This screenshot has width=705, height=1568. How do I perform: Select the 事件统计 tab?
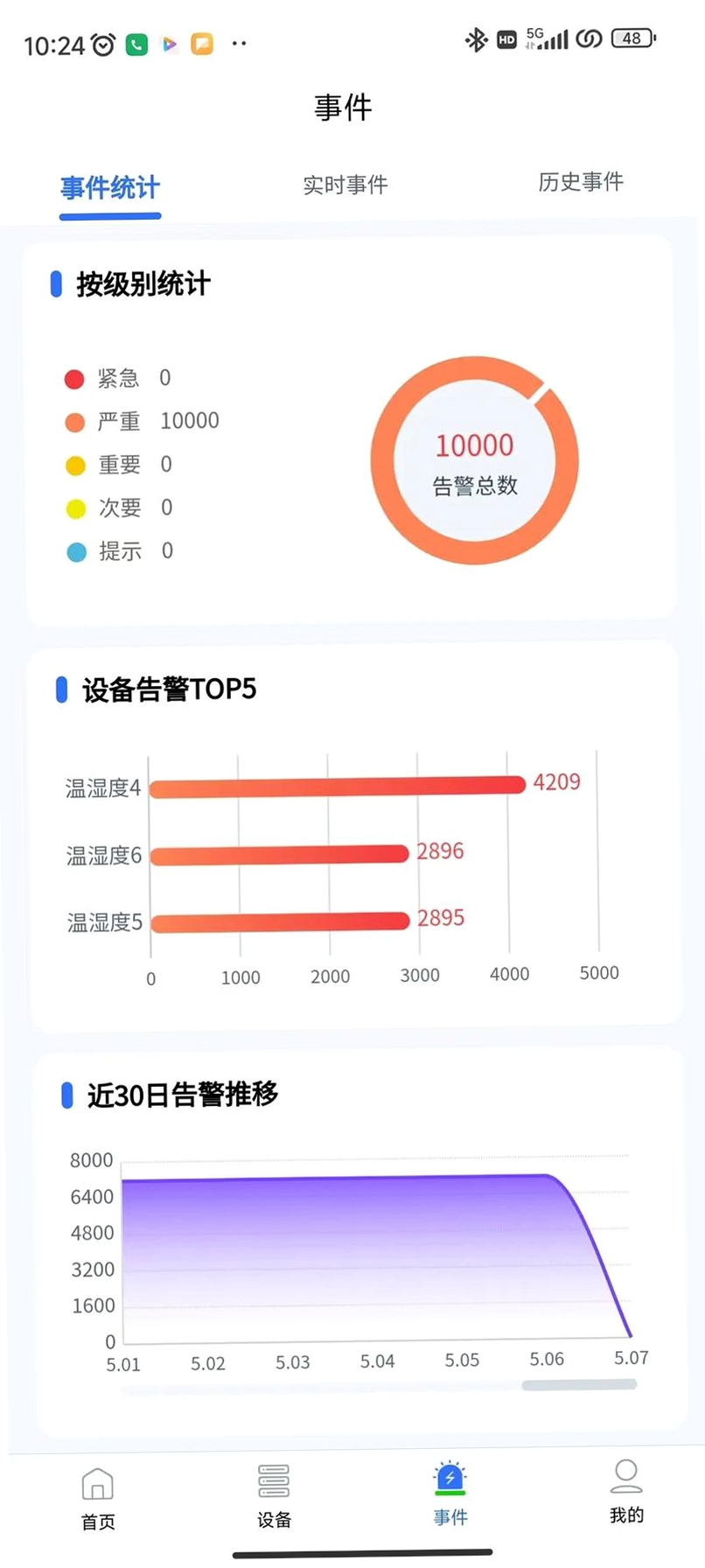[x=110, y=187]
